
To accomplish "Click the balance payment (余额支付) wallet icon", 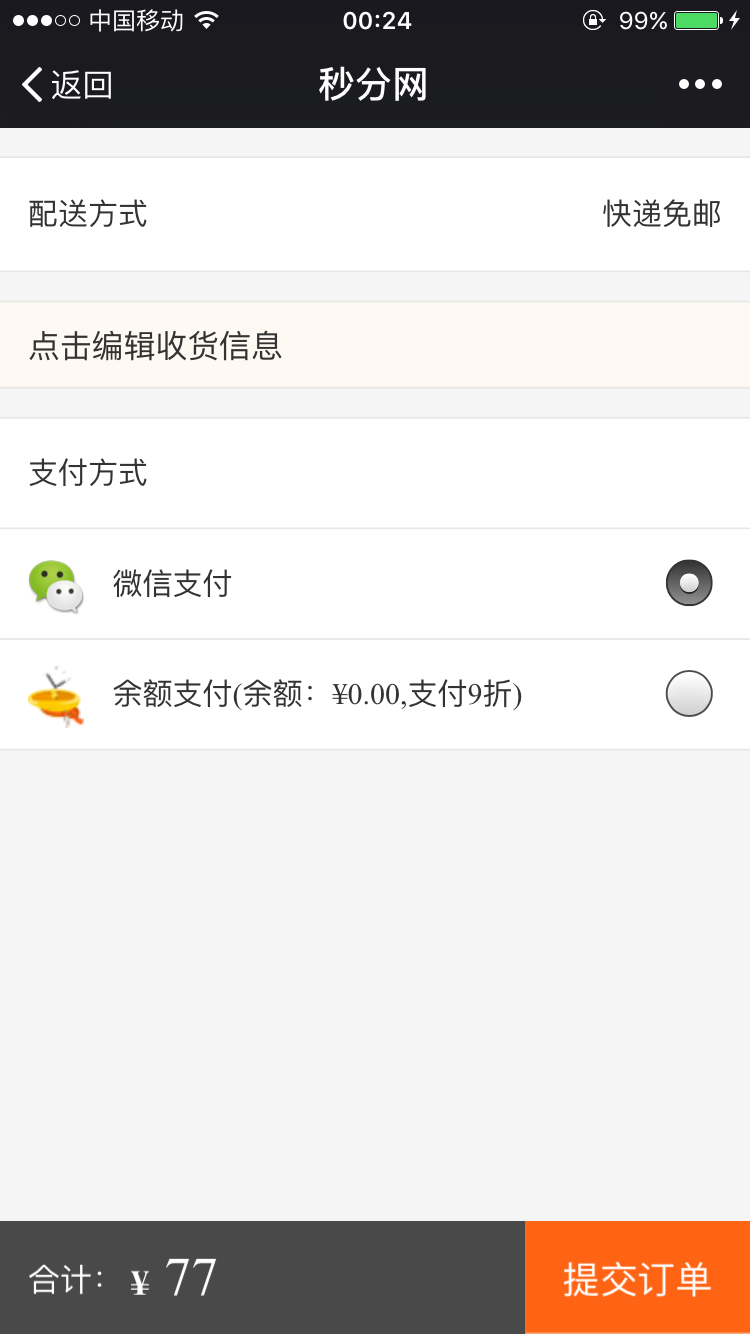I will 57,693.
